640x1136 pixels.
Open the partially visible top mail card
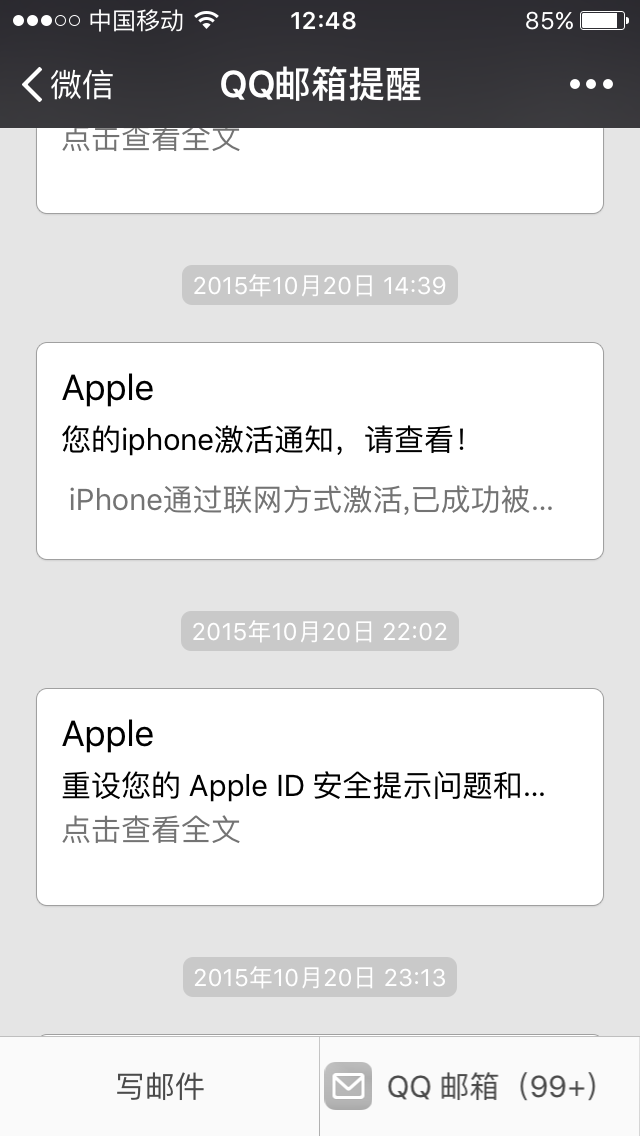(x=319, y=170)
